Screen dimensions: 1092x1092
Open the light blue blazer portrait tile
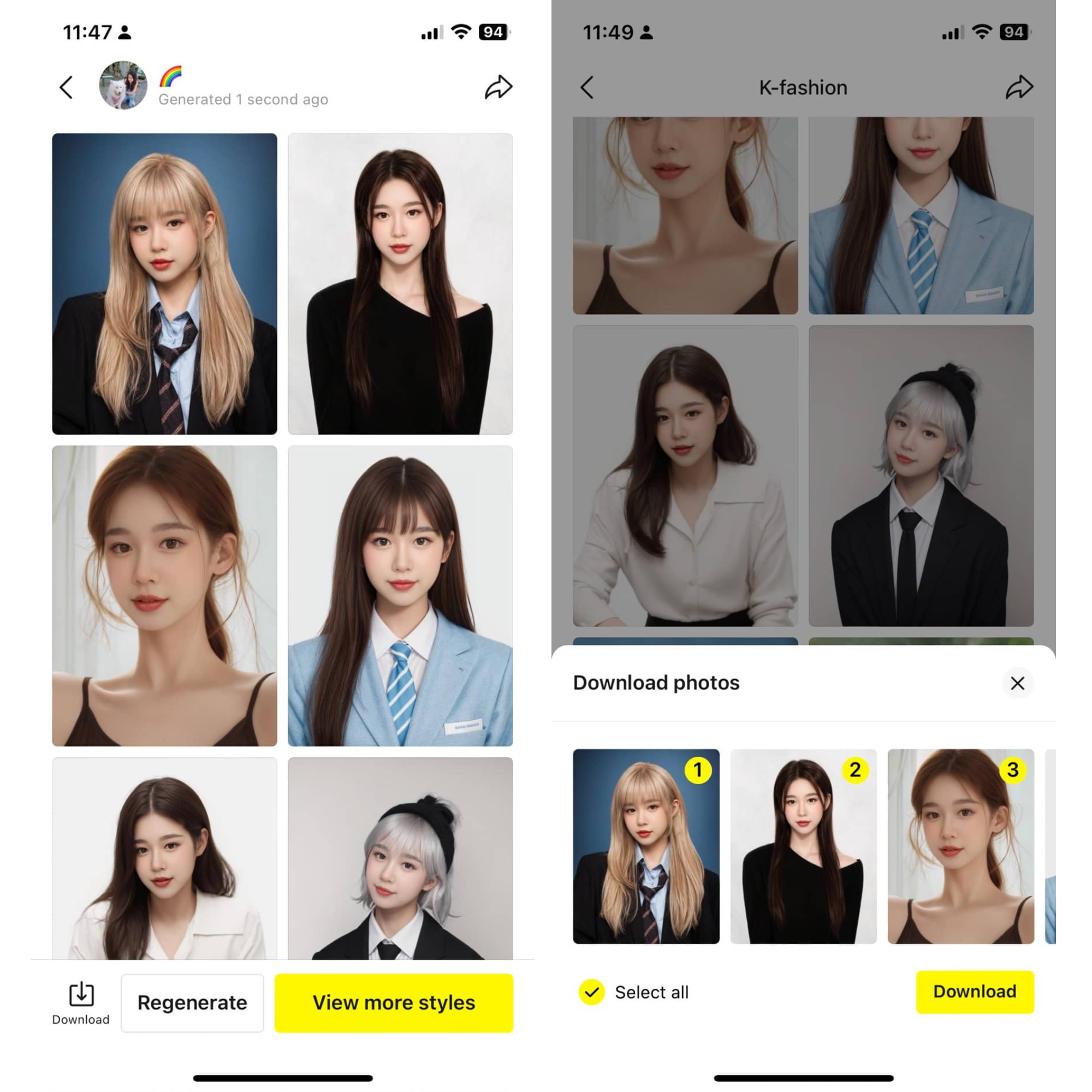point(400,596)
